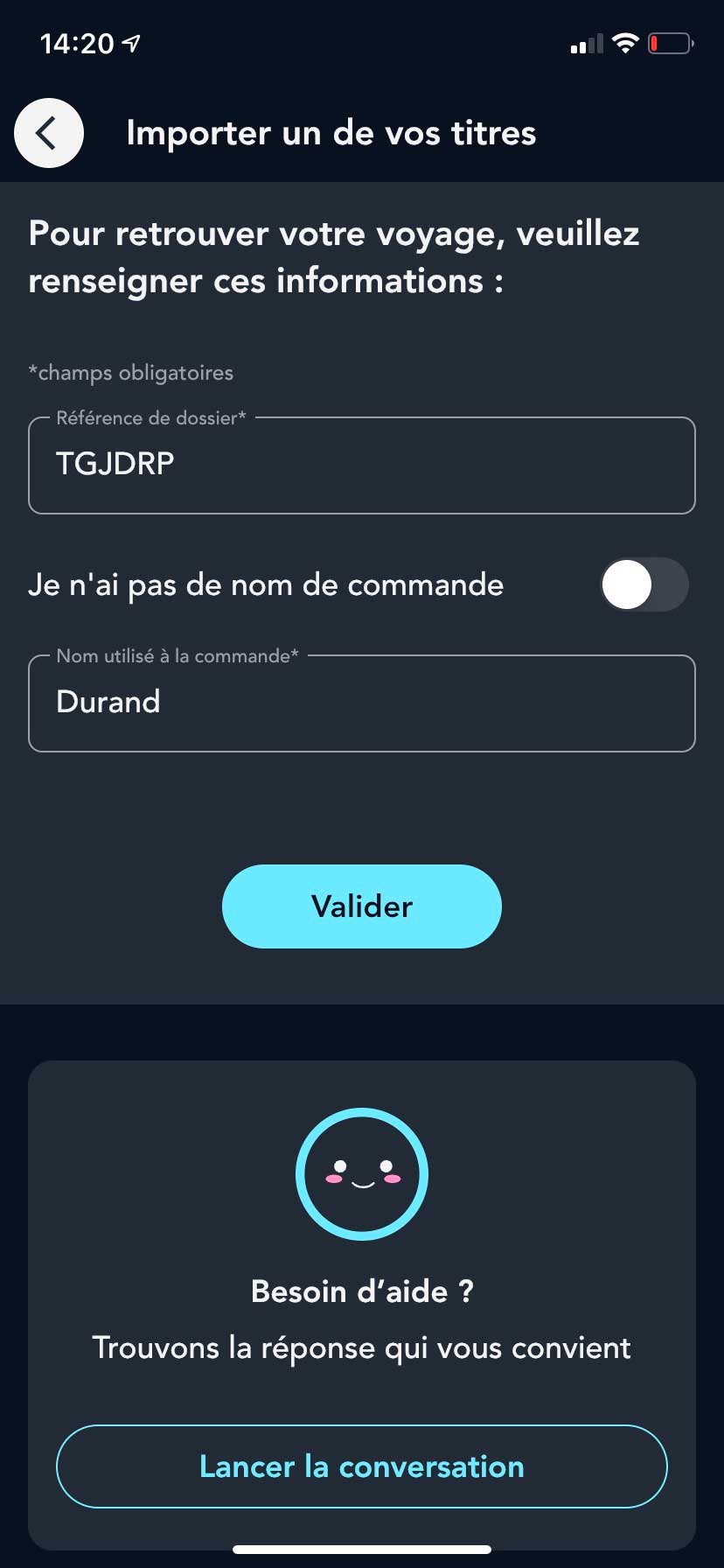724x1568 pixels.
Task: Tap the location services arrow next to time
Action: coord(132,42)
